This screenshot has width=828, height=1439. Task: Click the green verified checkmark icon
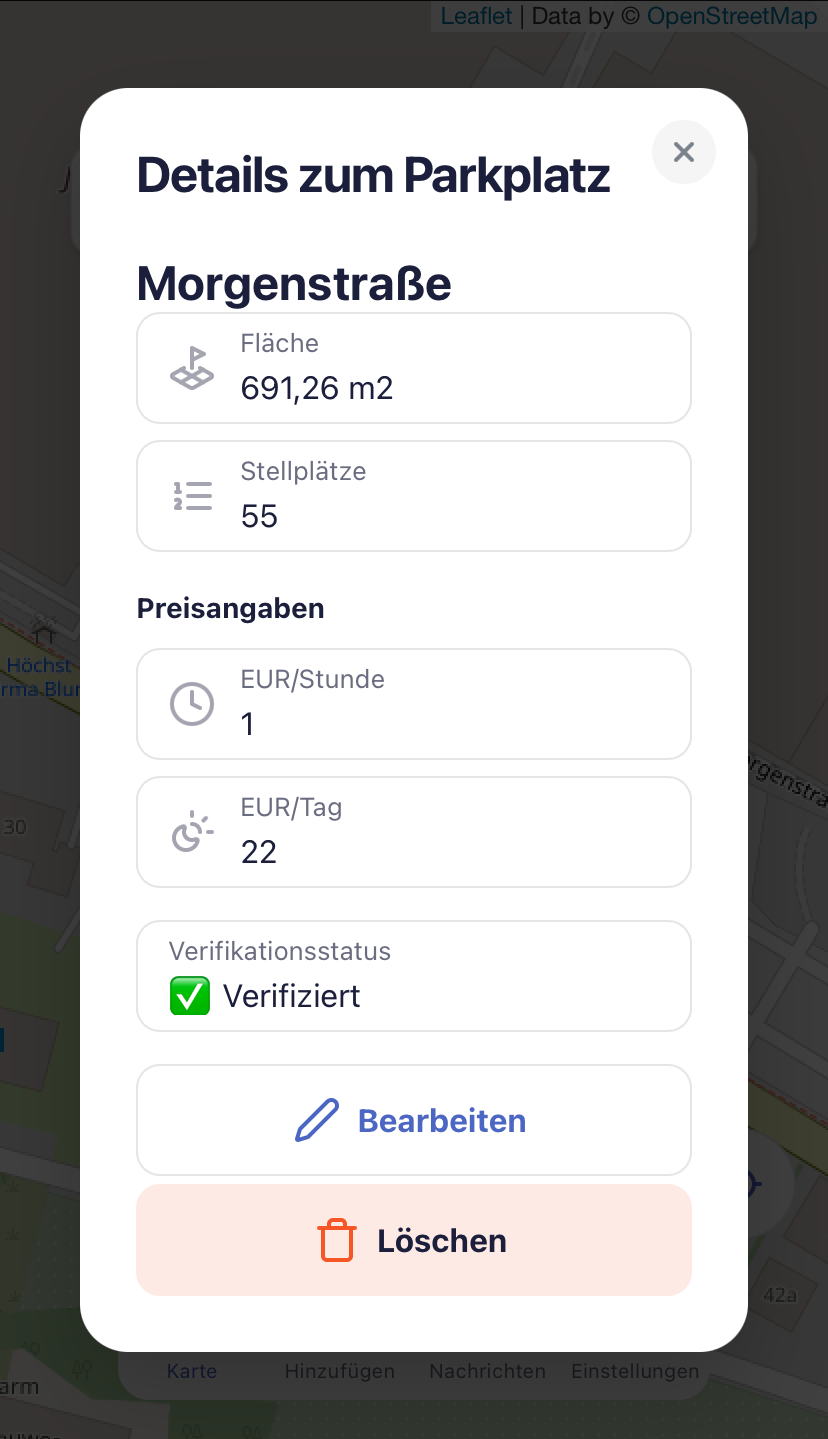point(189,995)
